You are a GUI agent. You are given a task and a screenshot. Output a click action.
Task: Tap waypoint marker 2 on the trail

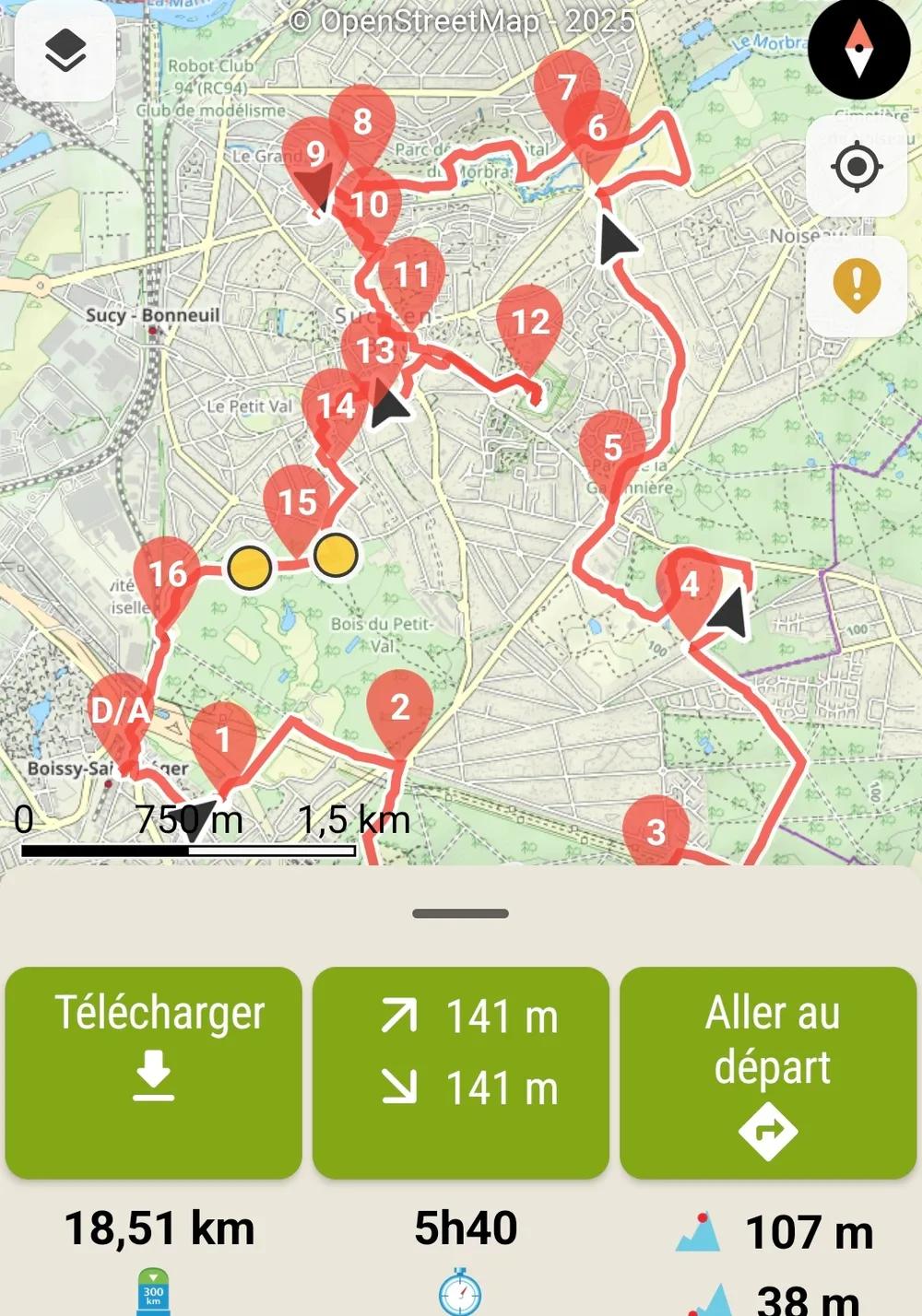(399, 708)
